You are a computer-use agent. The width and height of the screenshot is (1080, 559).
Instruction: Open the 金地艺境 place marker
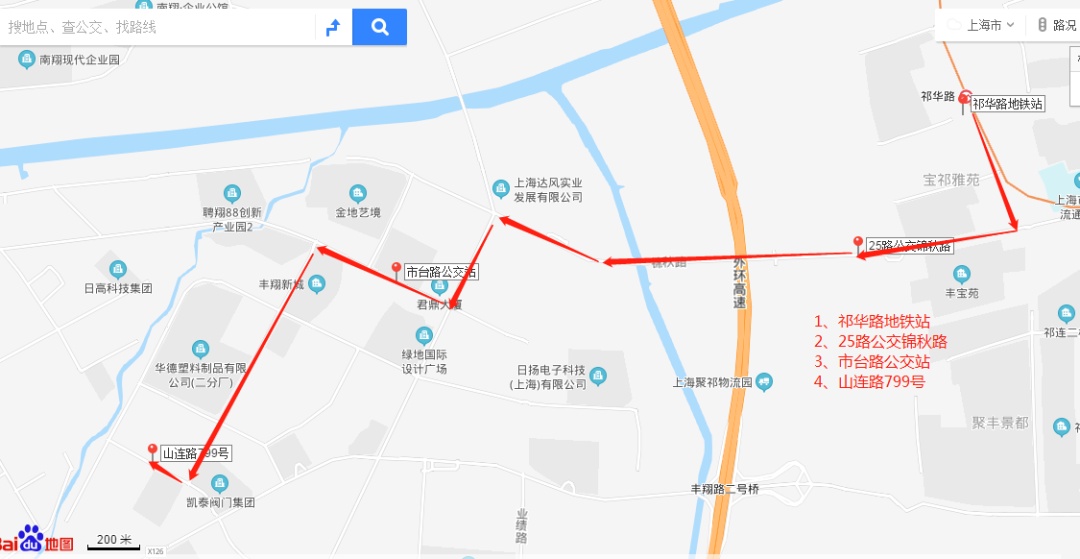[x=358, y=193]
